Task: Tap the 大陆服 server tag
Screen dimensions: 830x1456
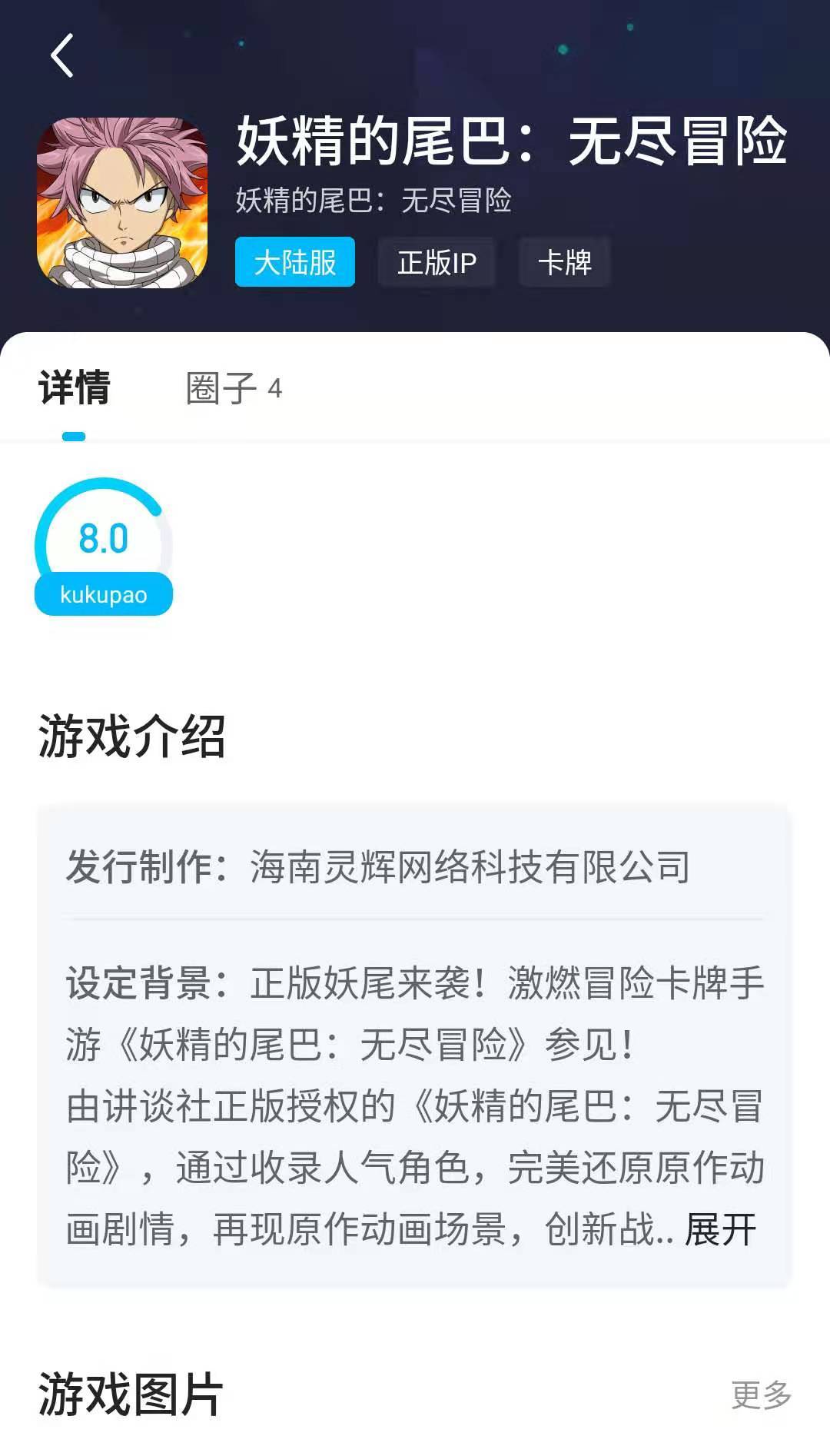Action: click(295, 262)
